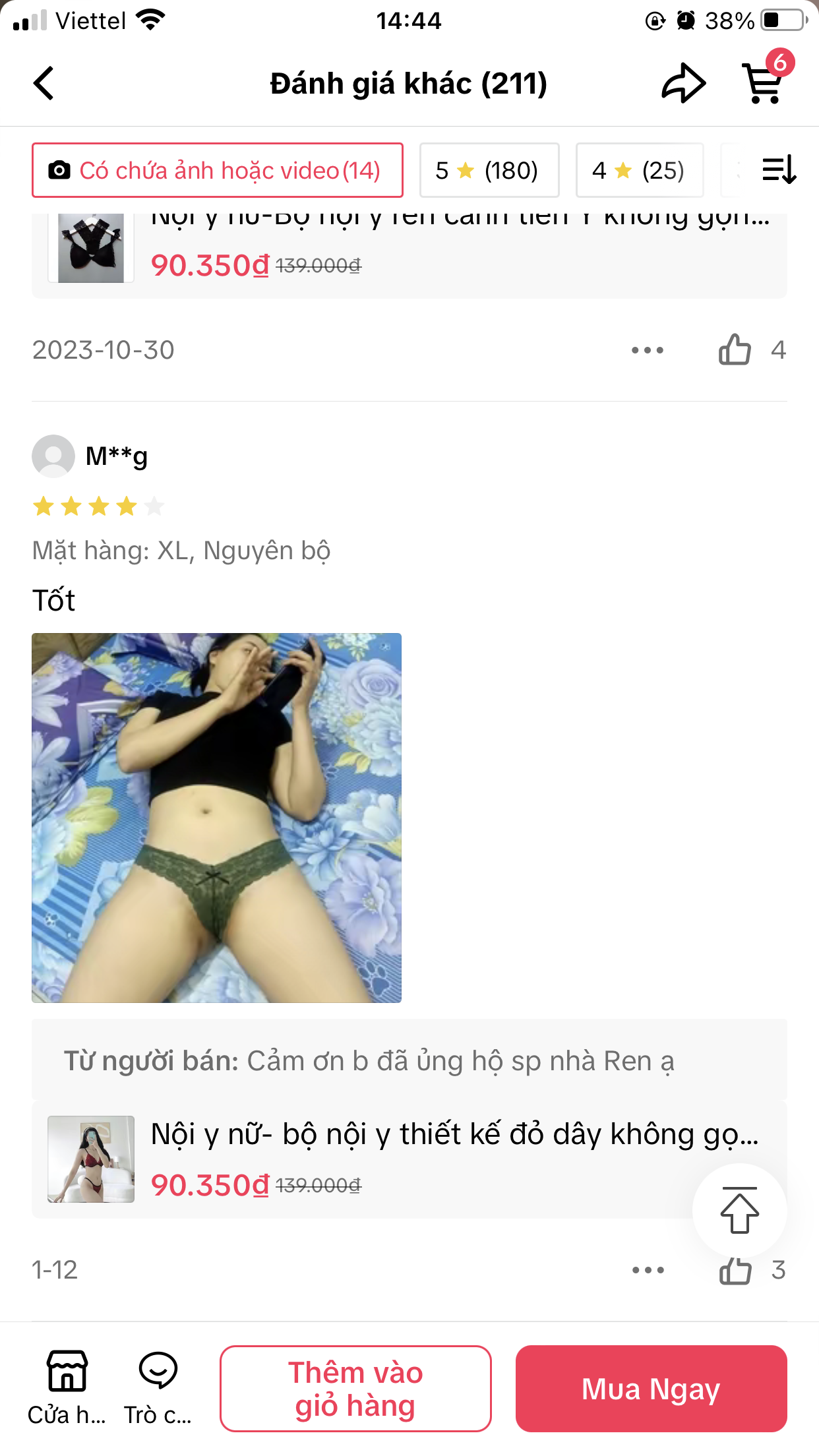
Task: Open the review sort options
Action: pos(779,170)
